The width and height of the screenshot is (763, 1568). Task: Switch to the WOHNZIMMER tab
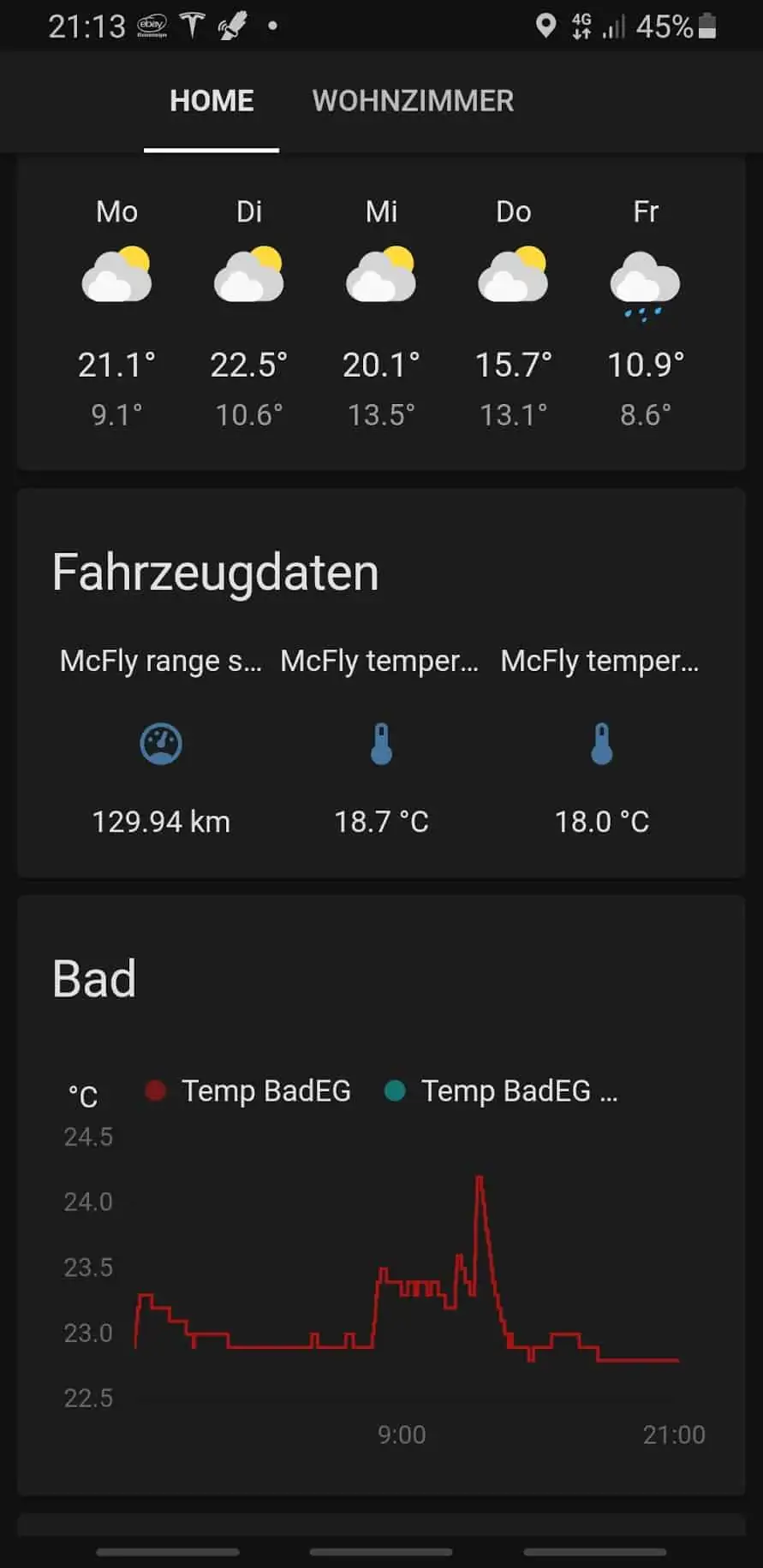pyautogui.click(x=413, y=101)
